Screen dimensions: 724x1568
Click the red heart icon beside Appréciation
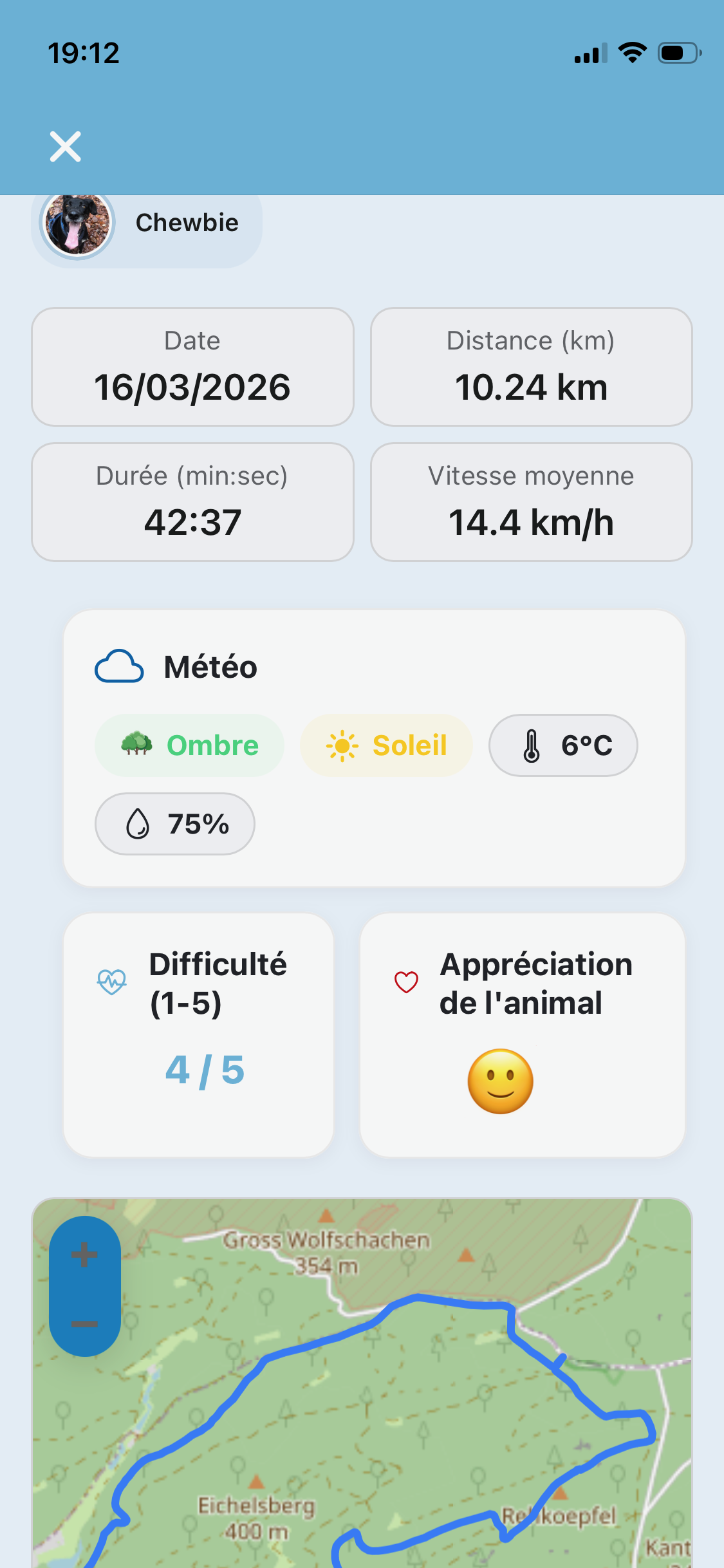(x=405, y=983)
